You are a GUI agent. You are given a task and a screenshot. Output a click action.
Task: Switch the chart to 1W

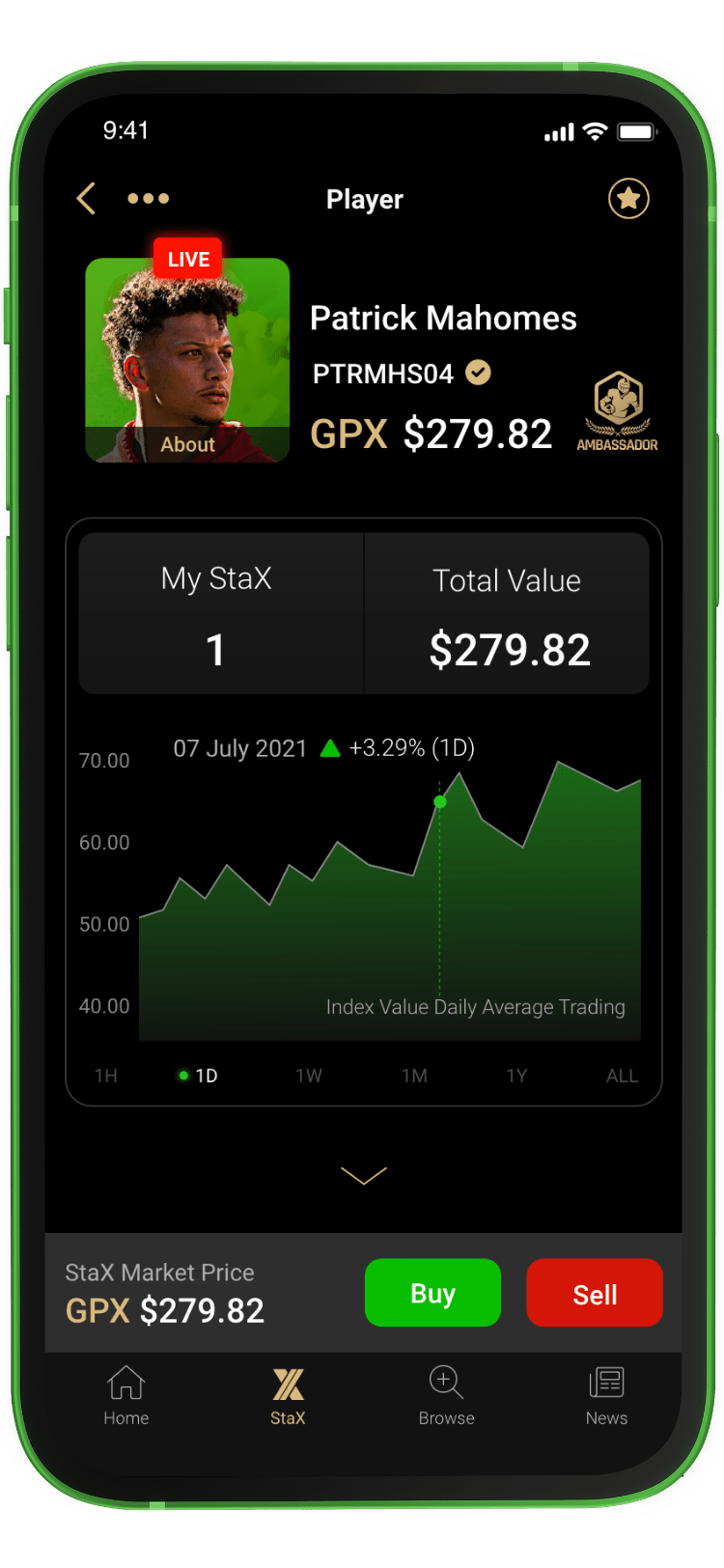(309, 1076)
